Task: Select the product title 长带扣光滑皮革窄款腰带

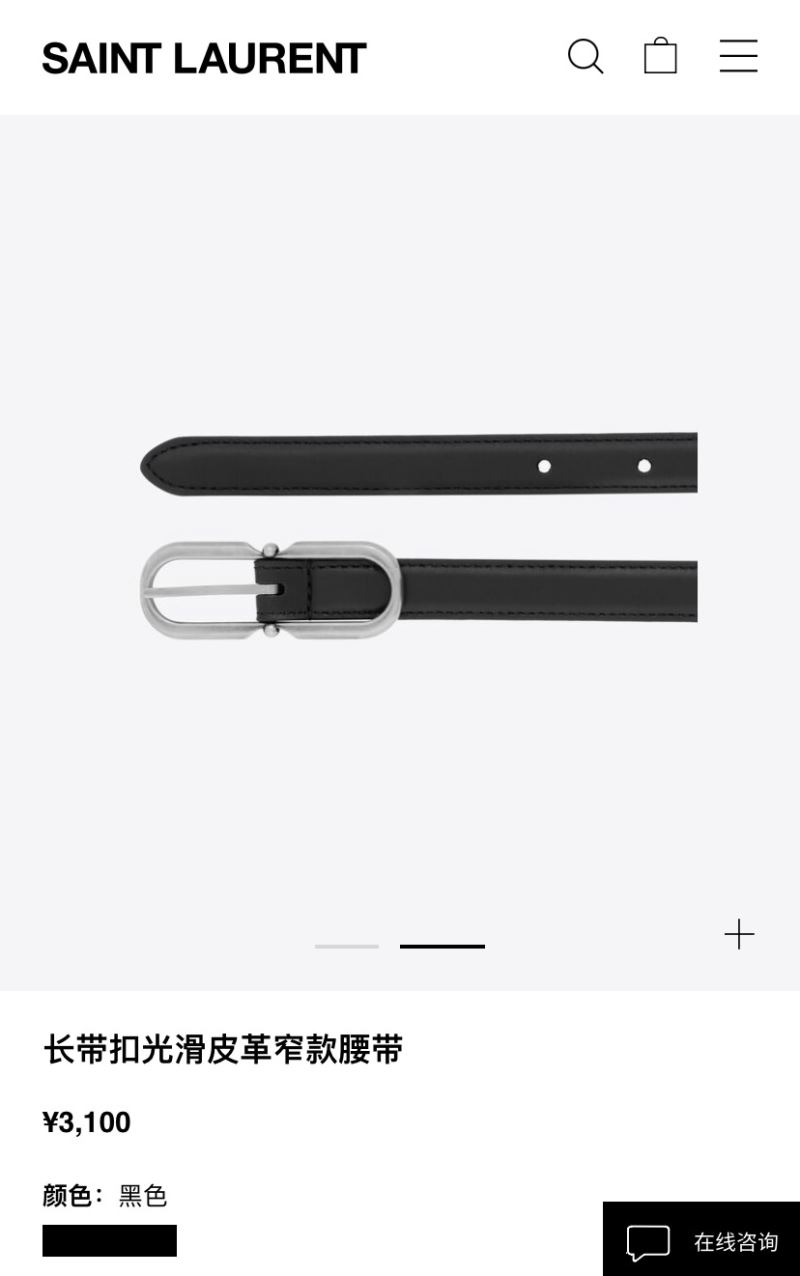Action: click(x=222, y=1047)
